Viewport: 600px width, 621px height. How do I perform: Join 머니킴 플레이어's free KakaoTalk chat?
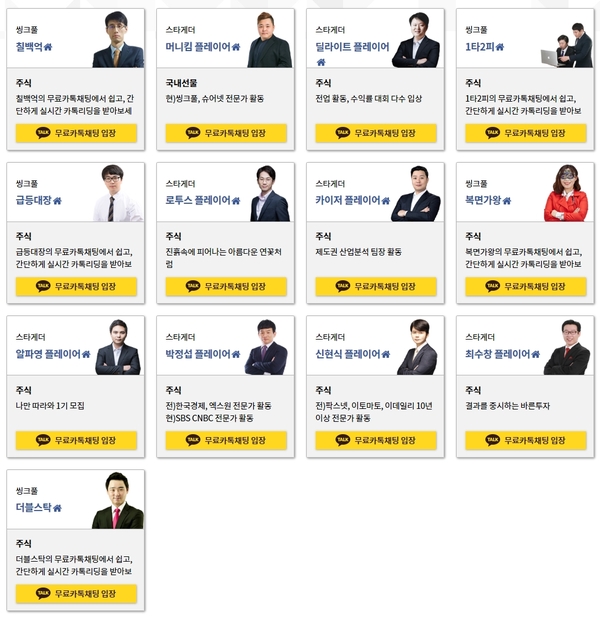click(226, 133)
